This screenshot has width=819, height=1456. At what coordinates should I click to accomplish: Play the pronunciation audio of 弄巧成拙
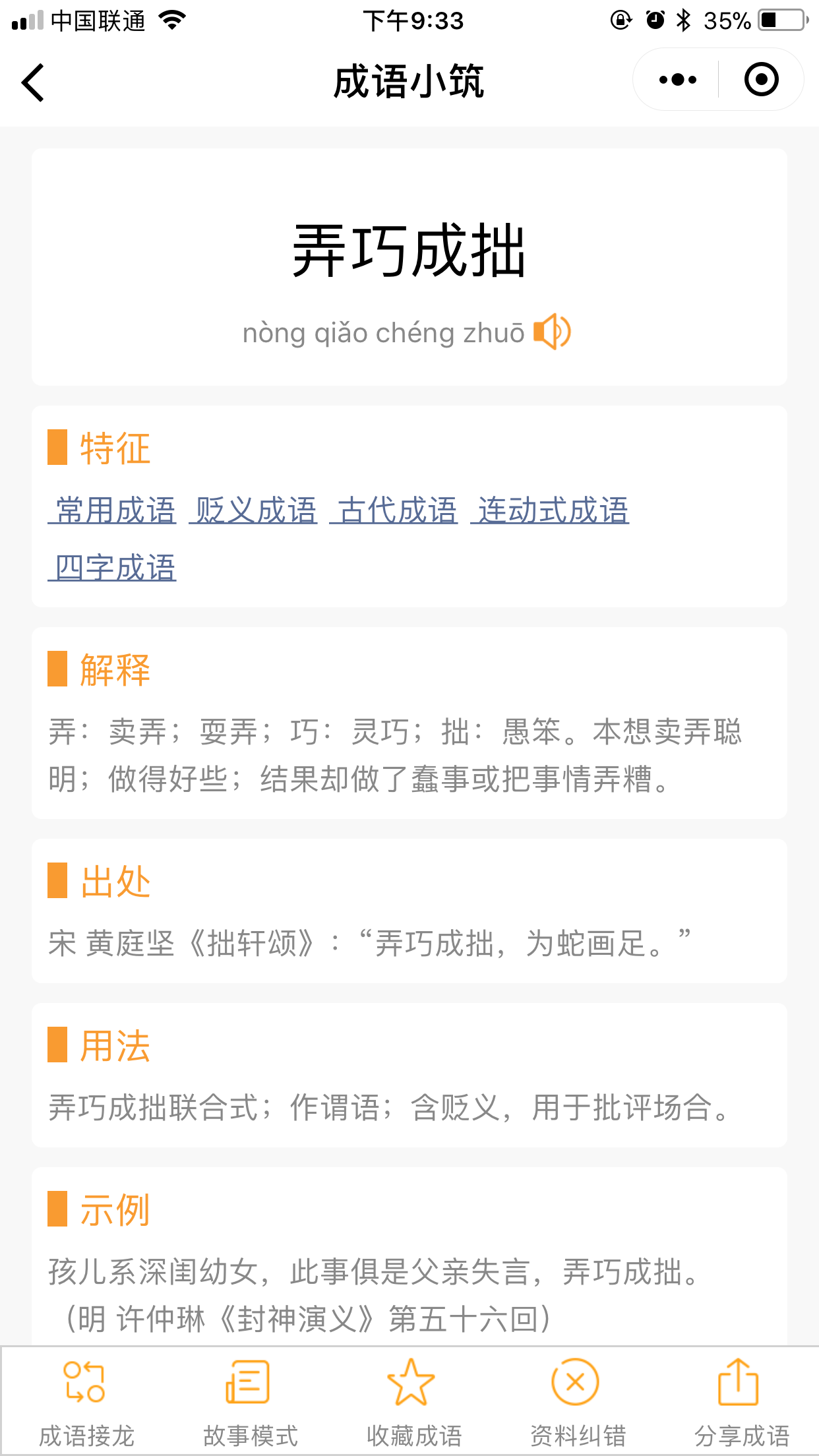tap(552, 331)
